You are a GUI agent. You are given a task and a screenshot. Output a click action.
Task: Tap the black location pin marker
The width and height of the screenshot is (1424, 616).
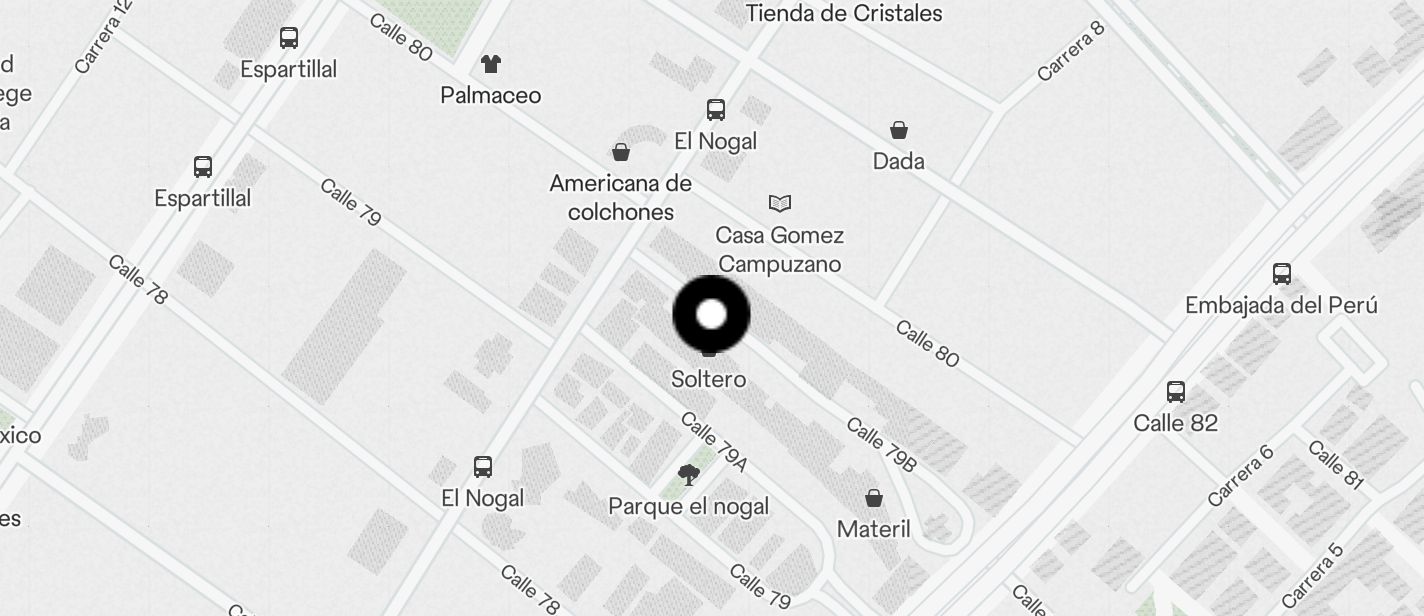coord(711,314)
